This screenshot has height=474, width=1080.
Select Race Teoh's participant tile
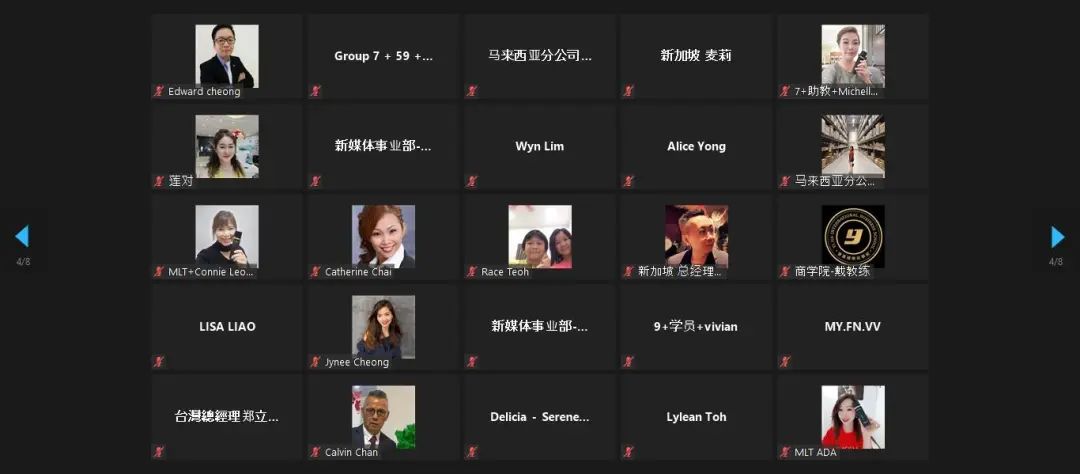539,236
